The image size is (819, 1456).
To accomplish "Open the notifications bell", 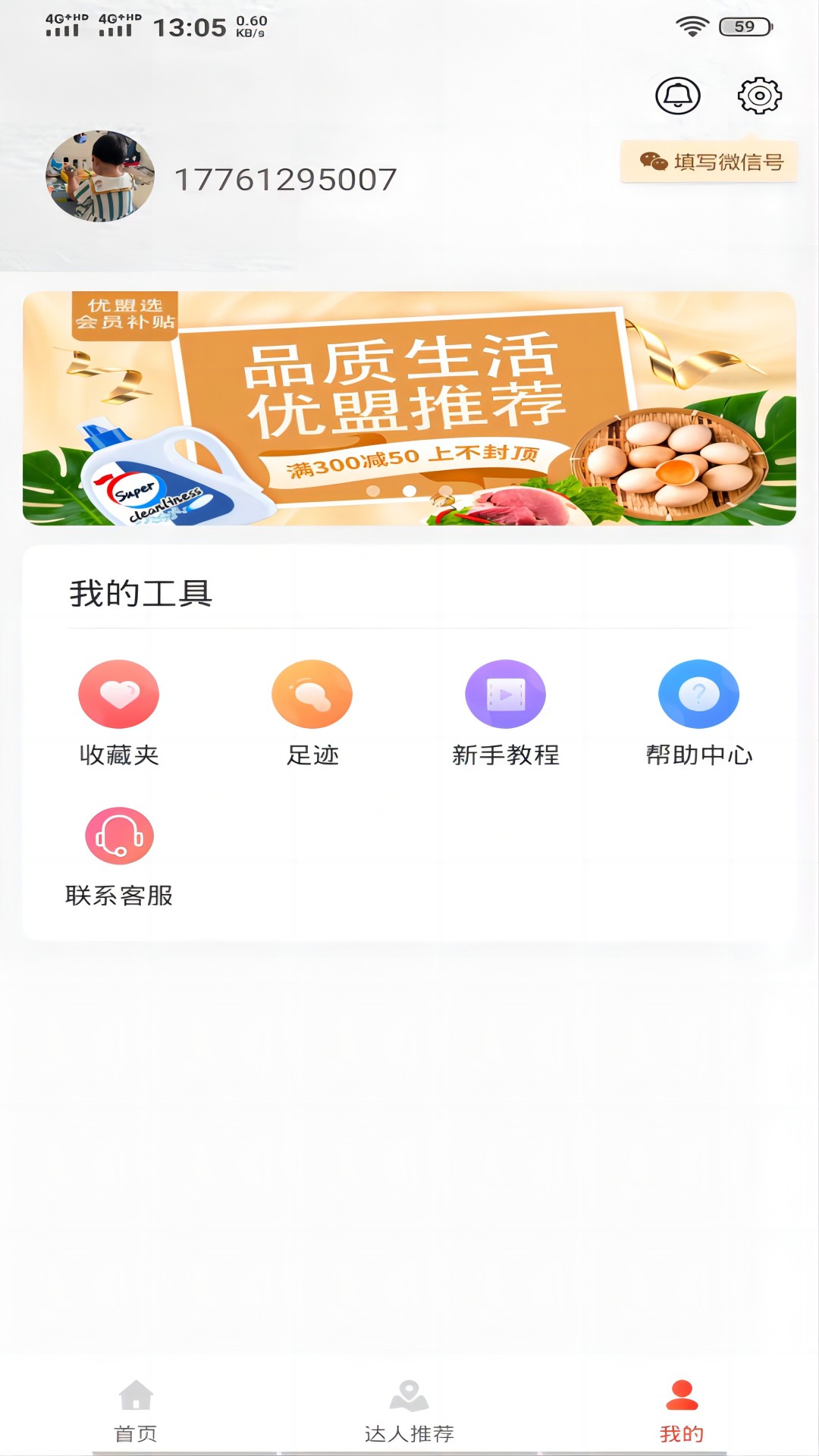I will (677, 96).
